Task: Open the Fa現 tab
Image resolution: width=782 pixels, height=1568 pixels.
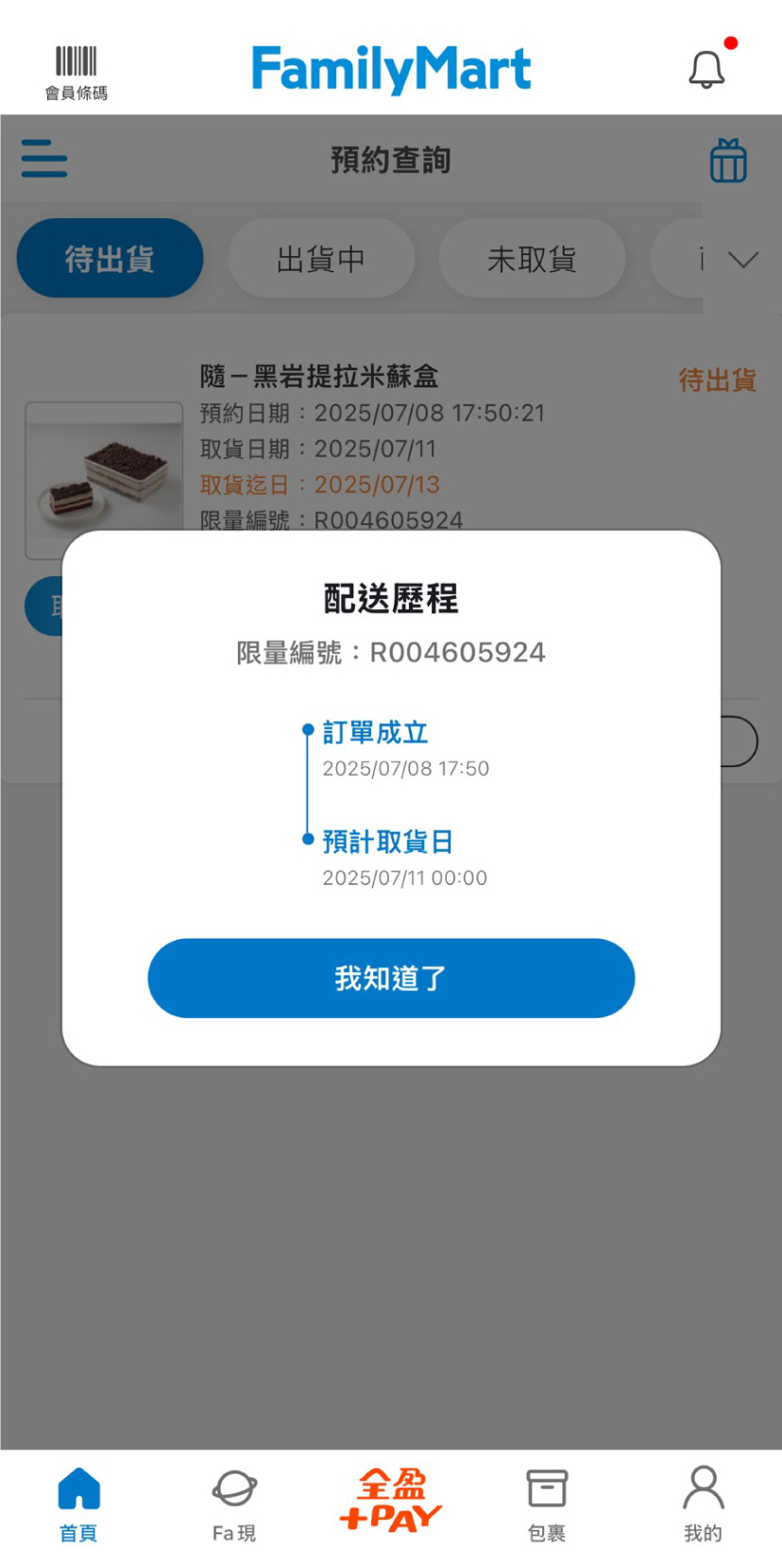Action: pyautogui.click(x=234, y=1505)
